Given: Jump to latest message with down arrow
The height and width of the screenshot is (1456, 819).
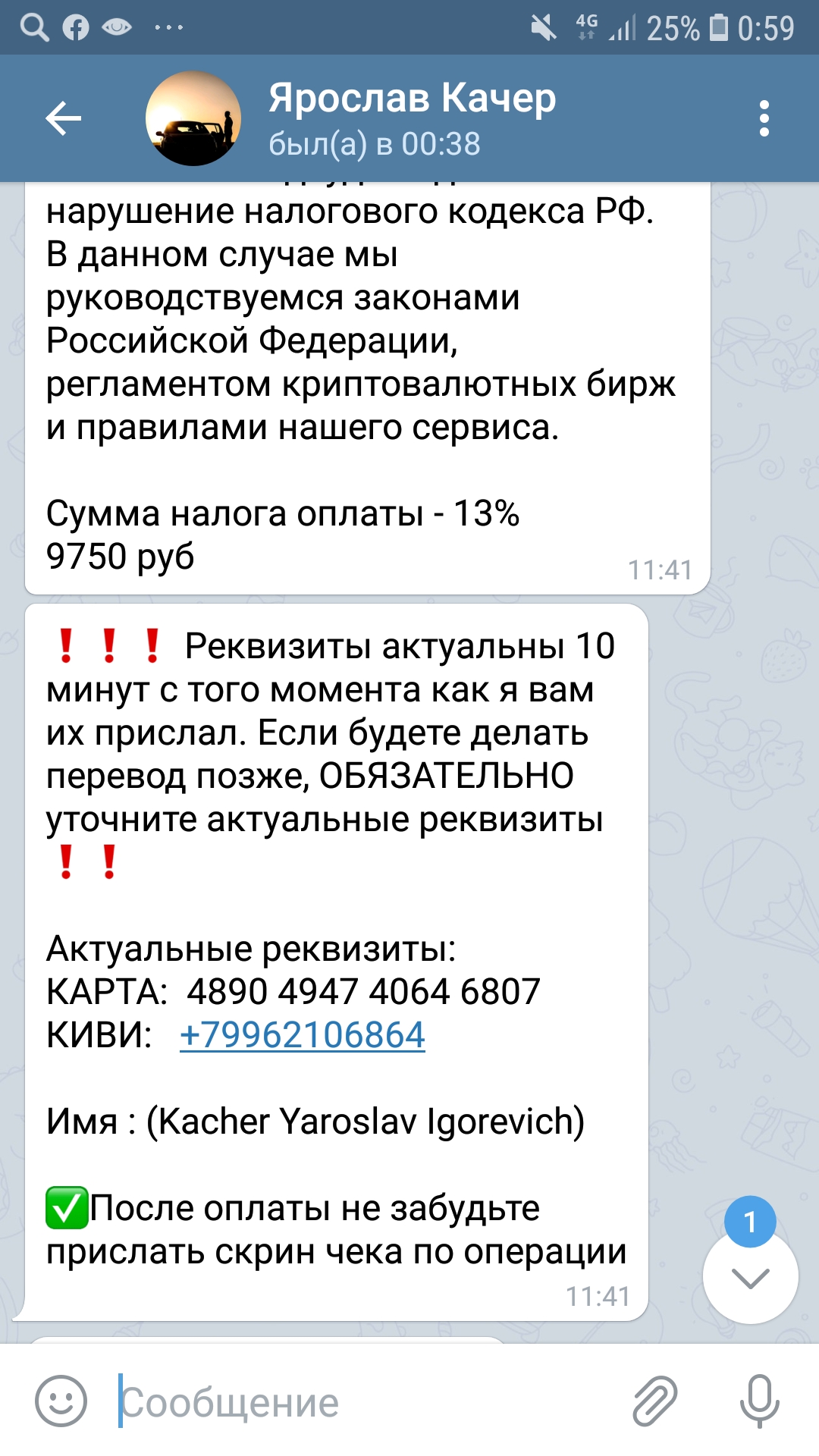Looking at the screenshot, I should (751, 1277).
